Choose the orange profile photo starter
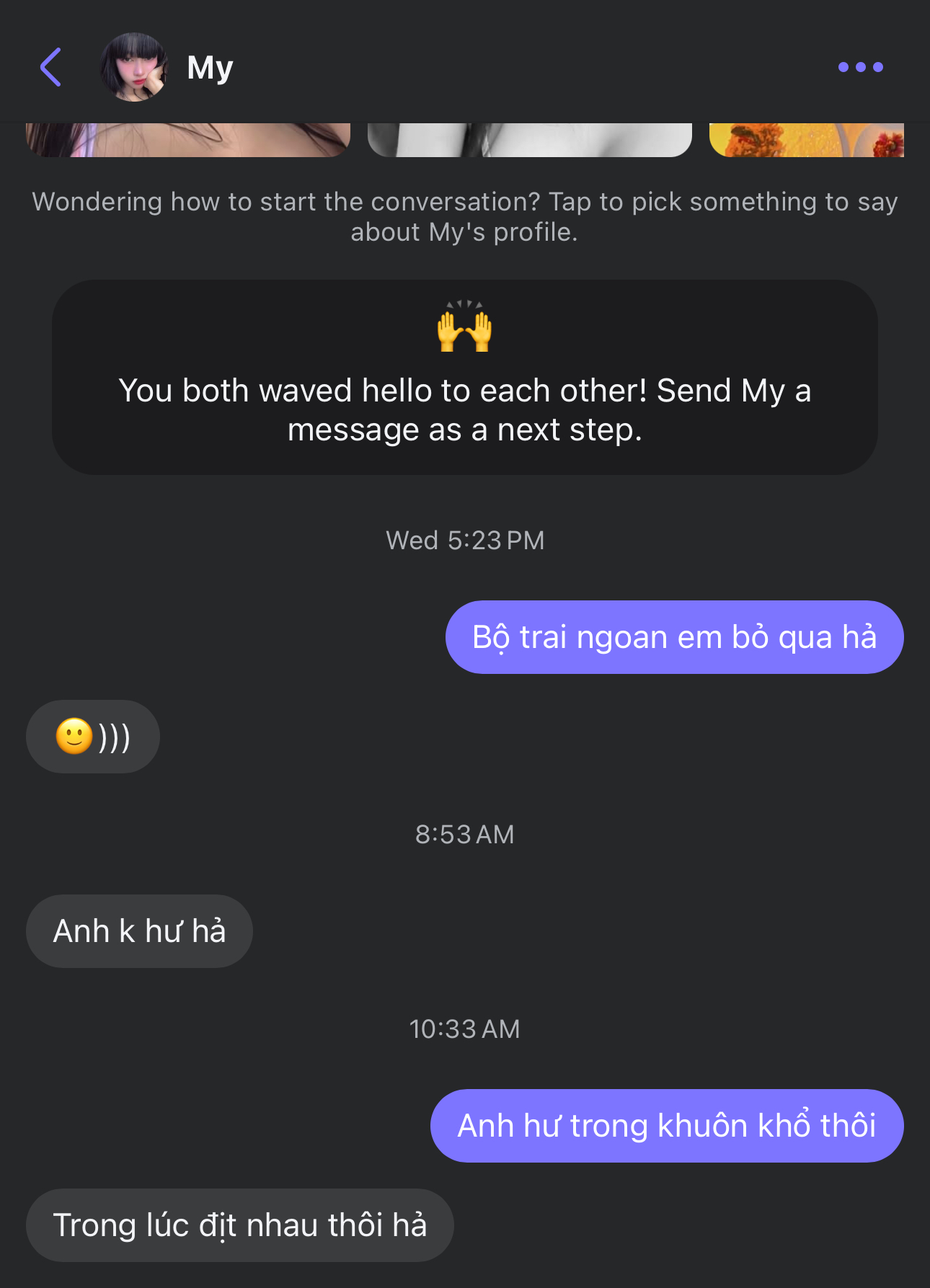Image resolution: width=930 pixels, height=1288 pixels. [x=806, y=140]
